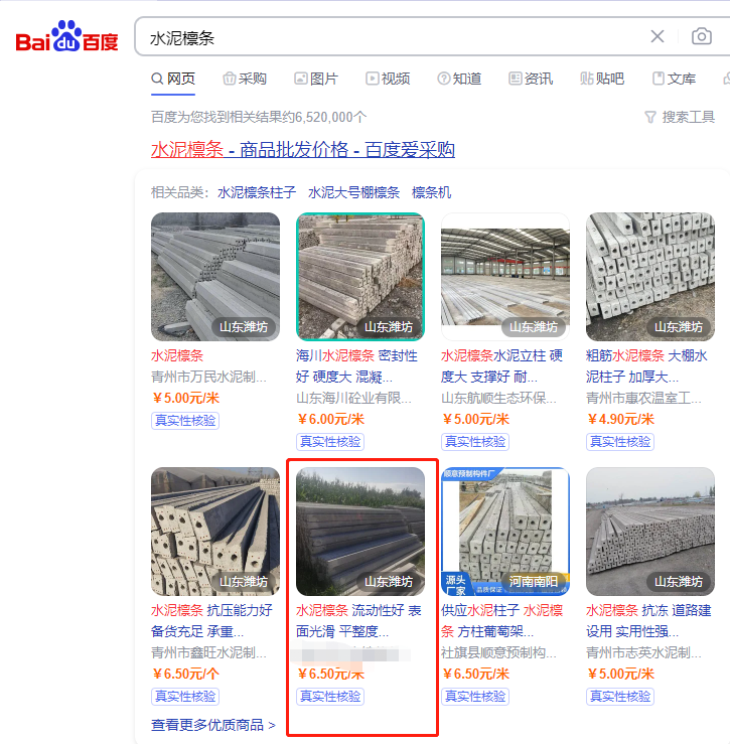Switch to the 资讯 tab
730x744 pixels.
[x=531, y=79]
